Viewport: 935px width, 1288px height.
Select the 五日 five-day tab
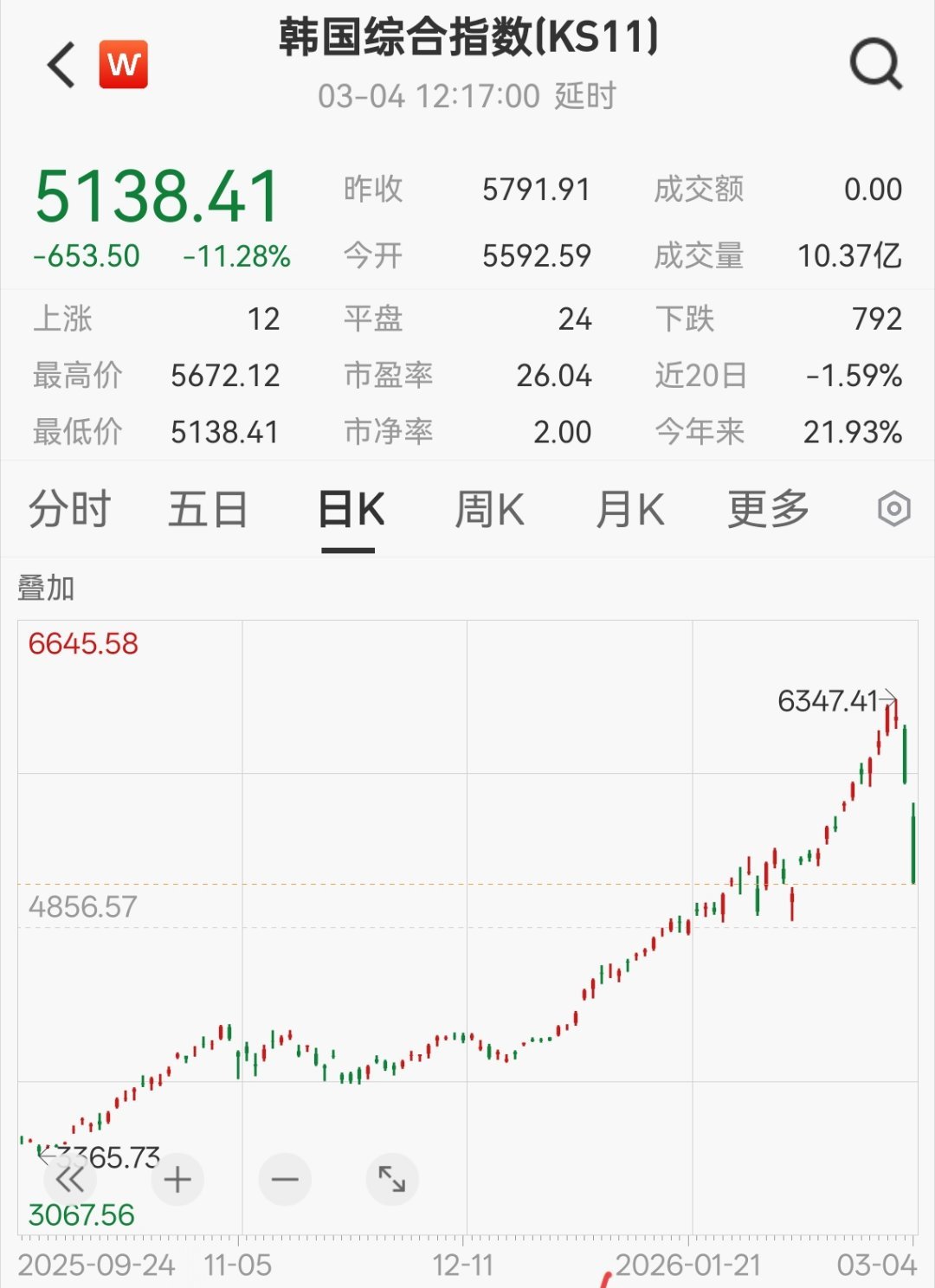tap(206, 511)
